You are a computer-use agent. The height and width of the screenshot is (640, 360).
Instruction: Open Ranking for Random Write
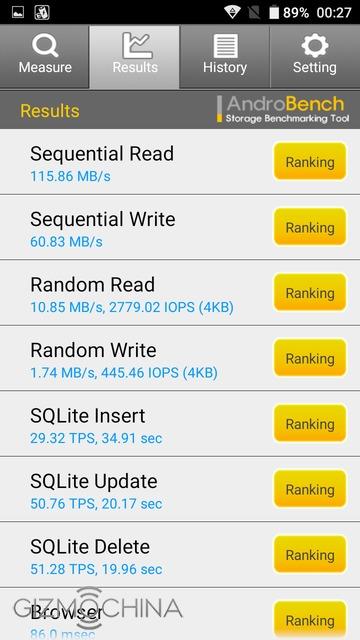[x=310, y=358]
